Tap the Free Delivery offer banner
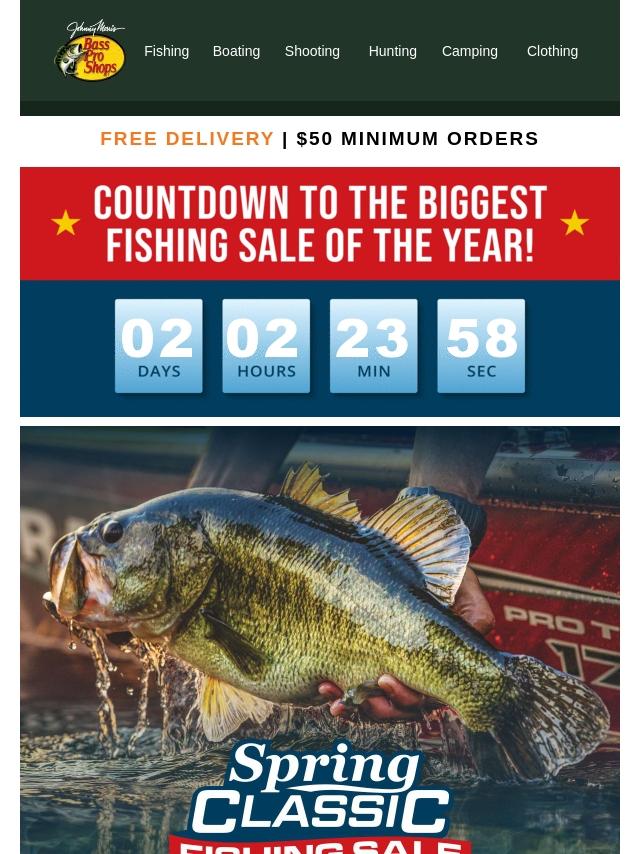 [x=320, y=138]
